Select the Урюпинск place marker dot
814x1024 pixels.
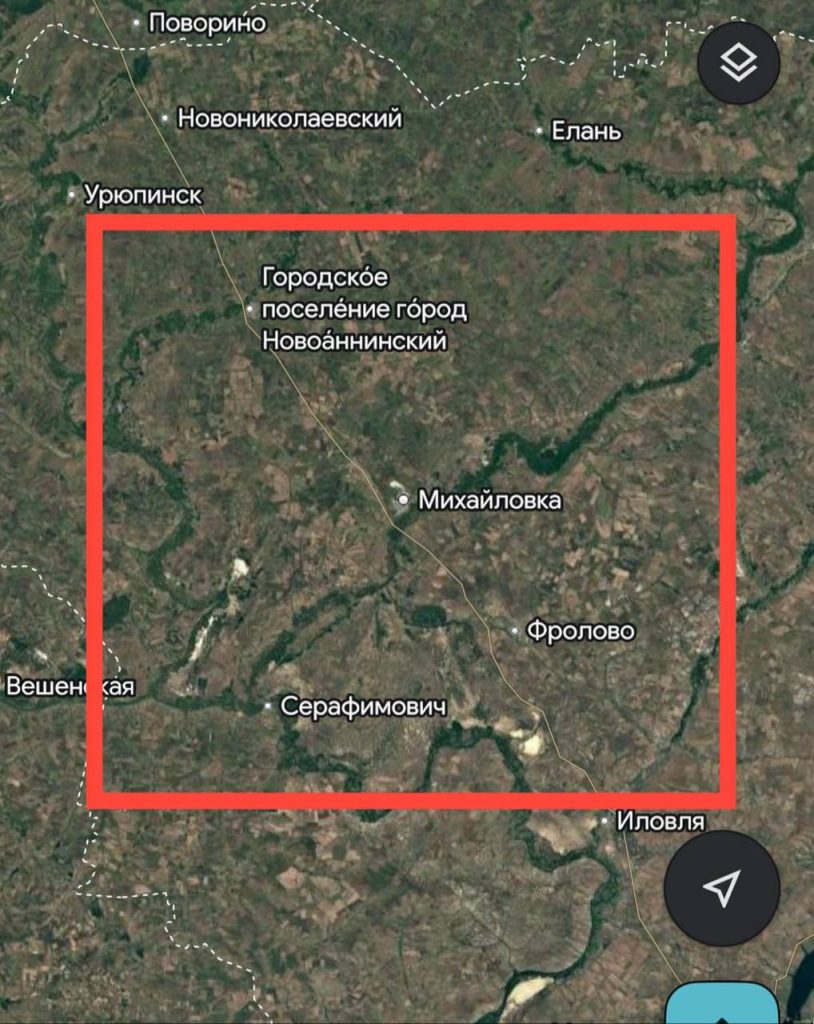72,196
